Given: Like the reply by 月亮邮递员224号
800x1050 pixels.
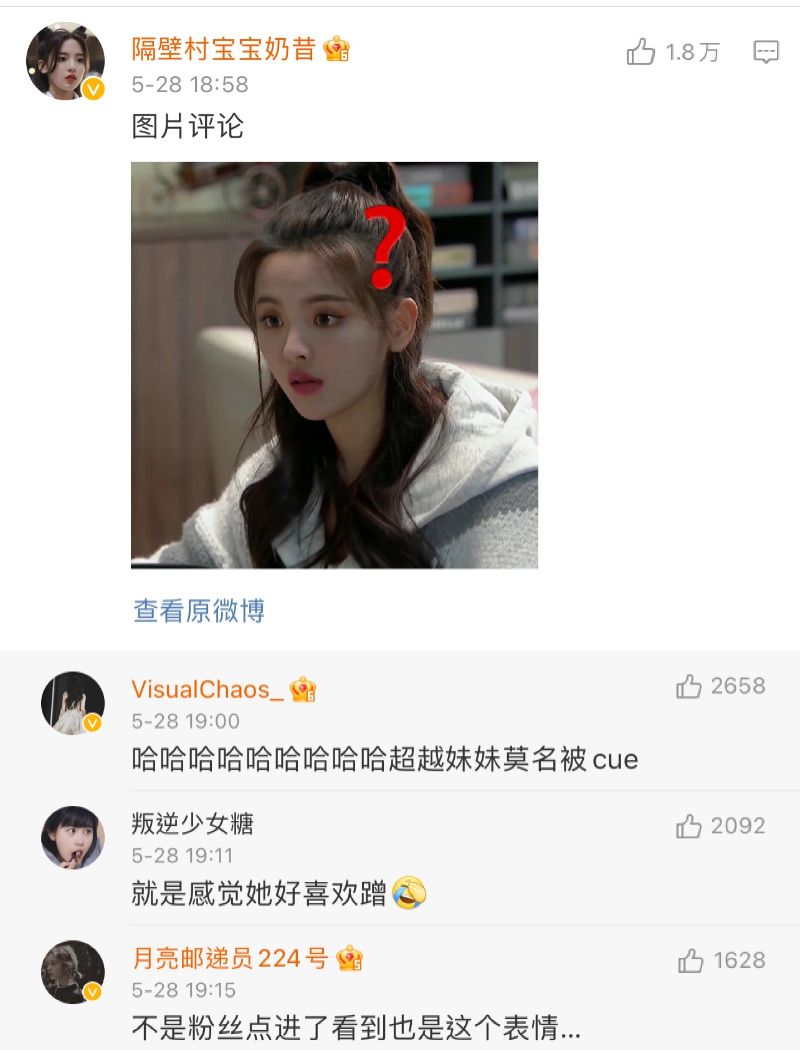Looking at the screenshot, I should pyautogui.click(x=691, y=961).
